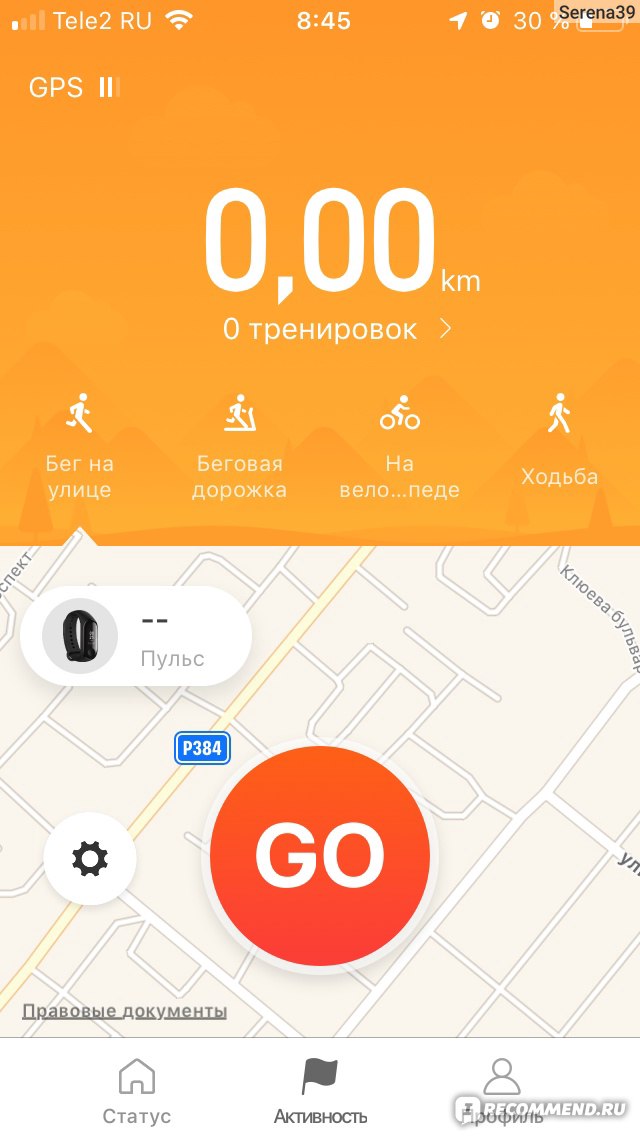Image resolution: width=640 pixels, height=1136 pixels.
Task: Tap the Mi Band Пульс card
Action: tap(136, 637)
